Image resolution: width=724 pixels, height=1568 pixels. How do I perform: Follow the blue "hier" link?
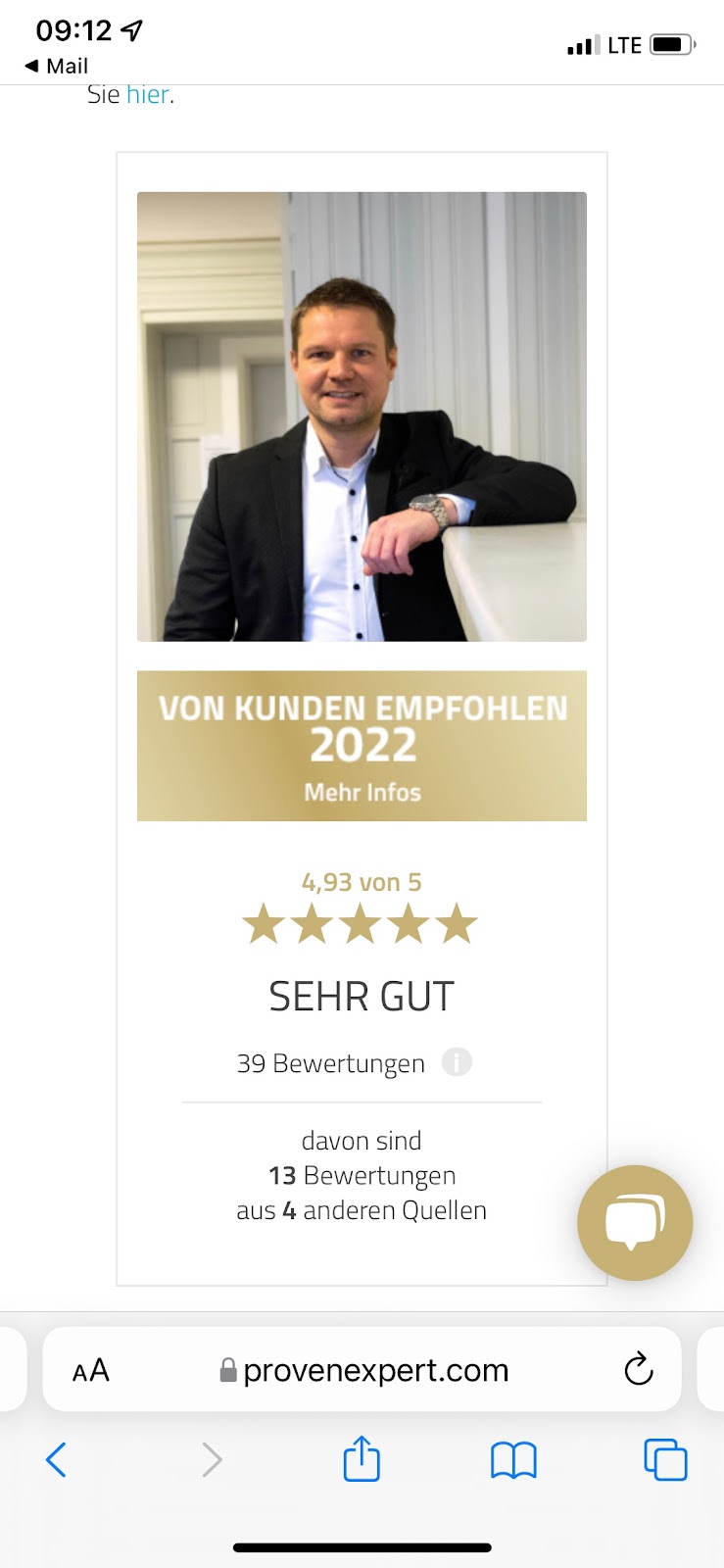(148, 95)
